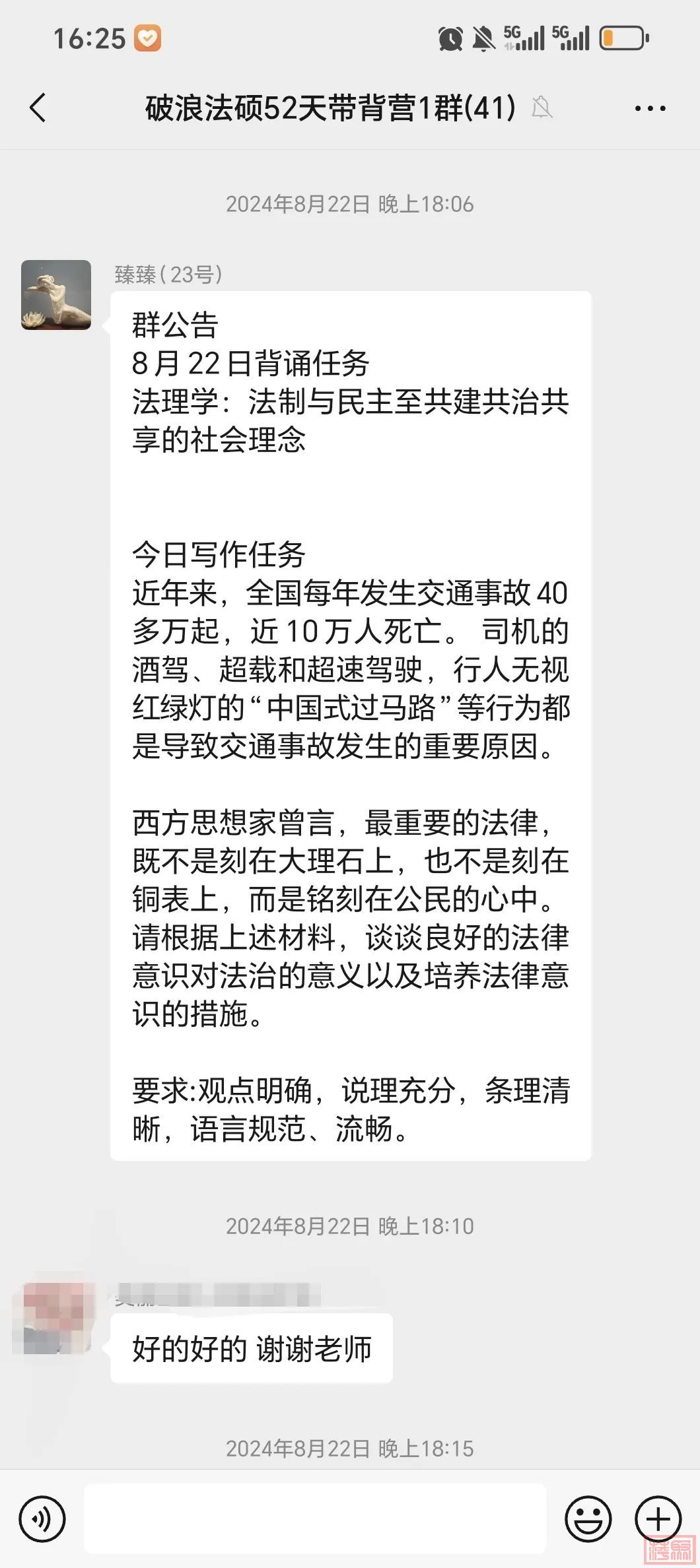Open the emoji sticker panel
The image size is (700, 1568).
tap(588, 1519)
